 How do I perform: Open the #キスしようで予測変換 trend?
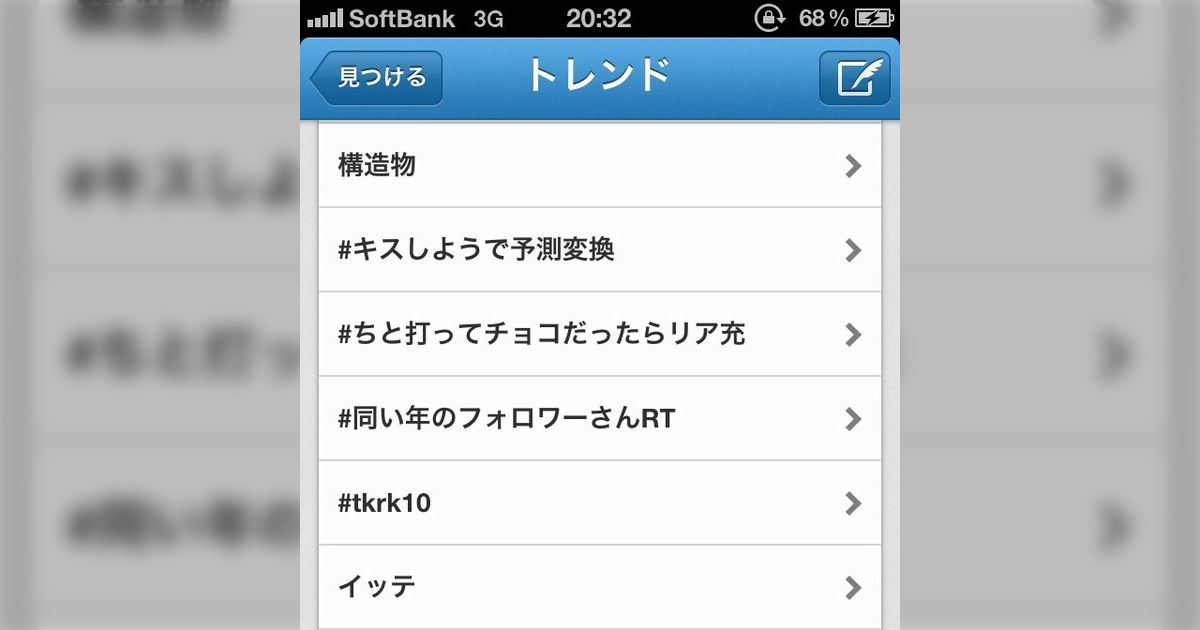pos(599,250)
